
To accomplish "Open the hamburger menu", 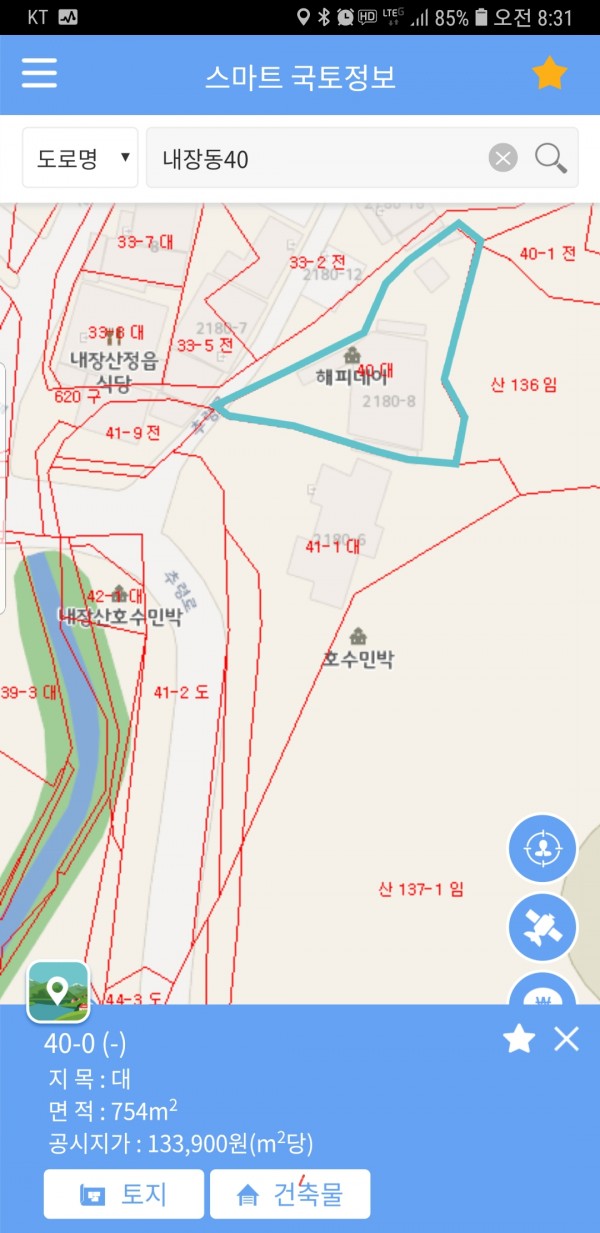I will click(x=39, y=74).
